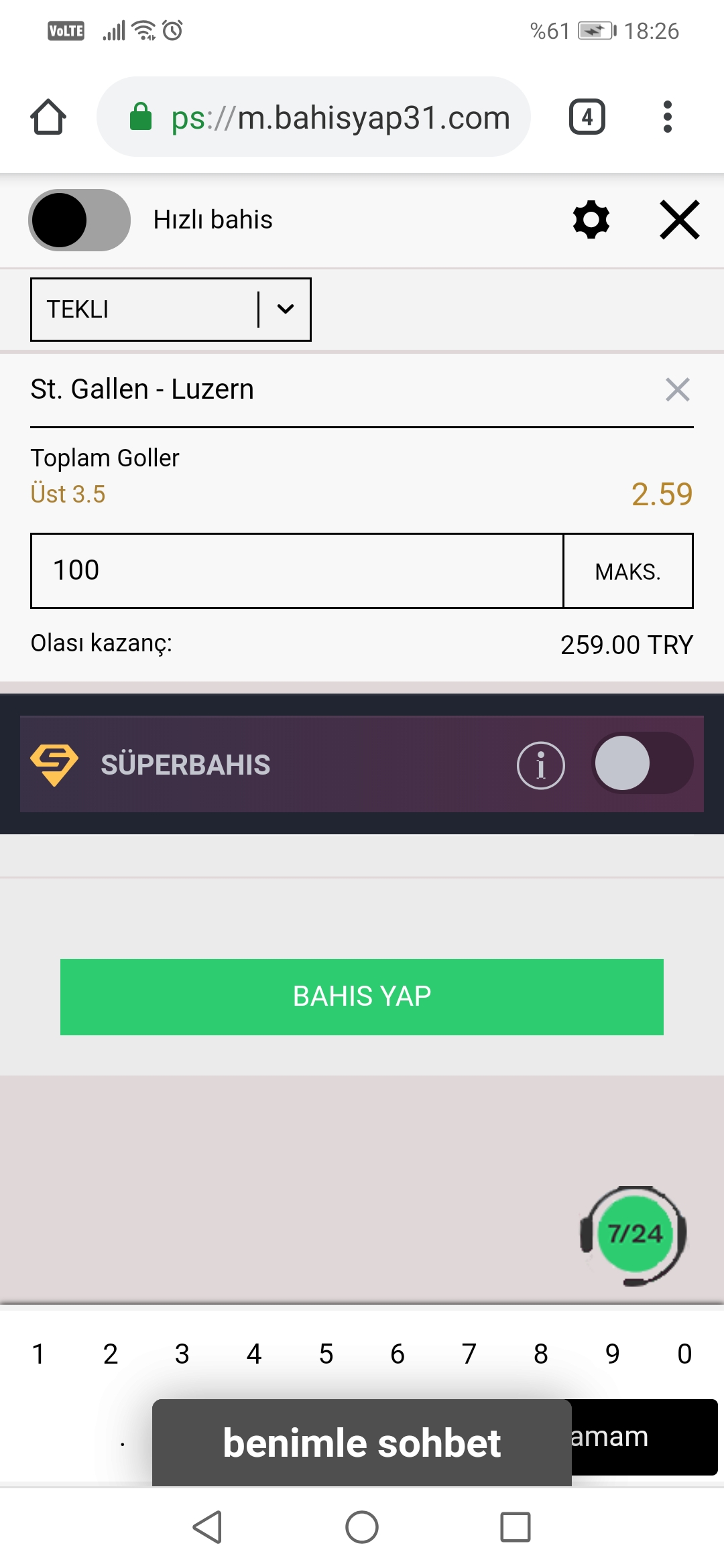Remove the St. Gallen - Luzern selection
Image resolution: width=724 pixels, height=1568 pixels.
coord(678,389)
